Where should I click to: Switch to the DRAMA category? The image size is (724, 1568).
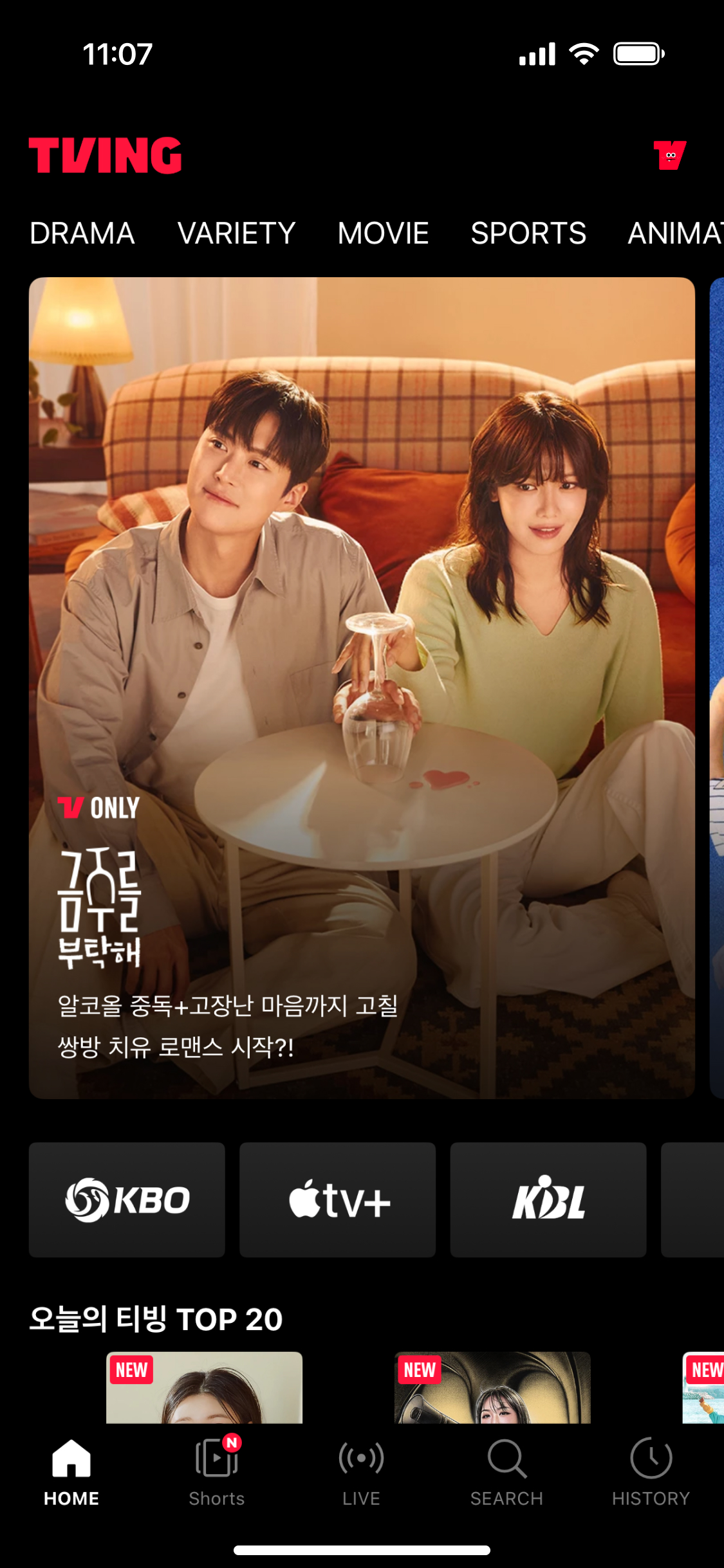(x=82, y=233)
